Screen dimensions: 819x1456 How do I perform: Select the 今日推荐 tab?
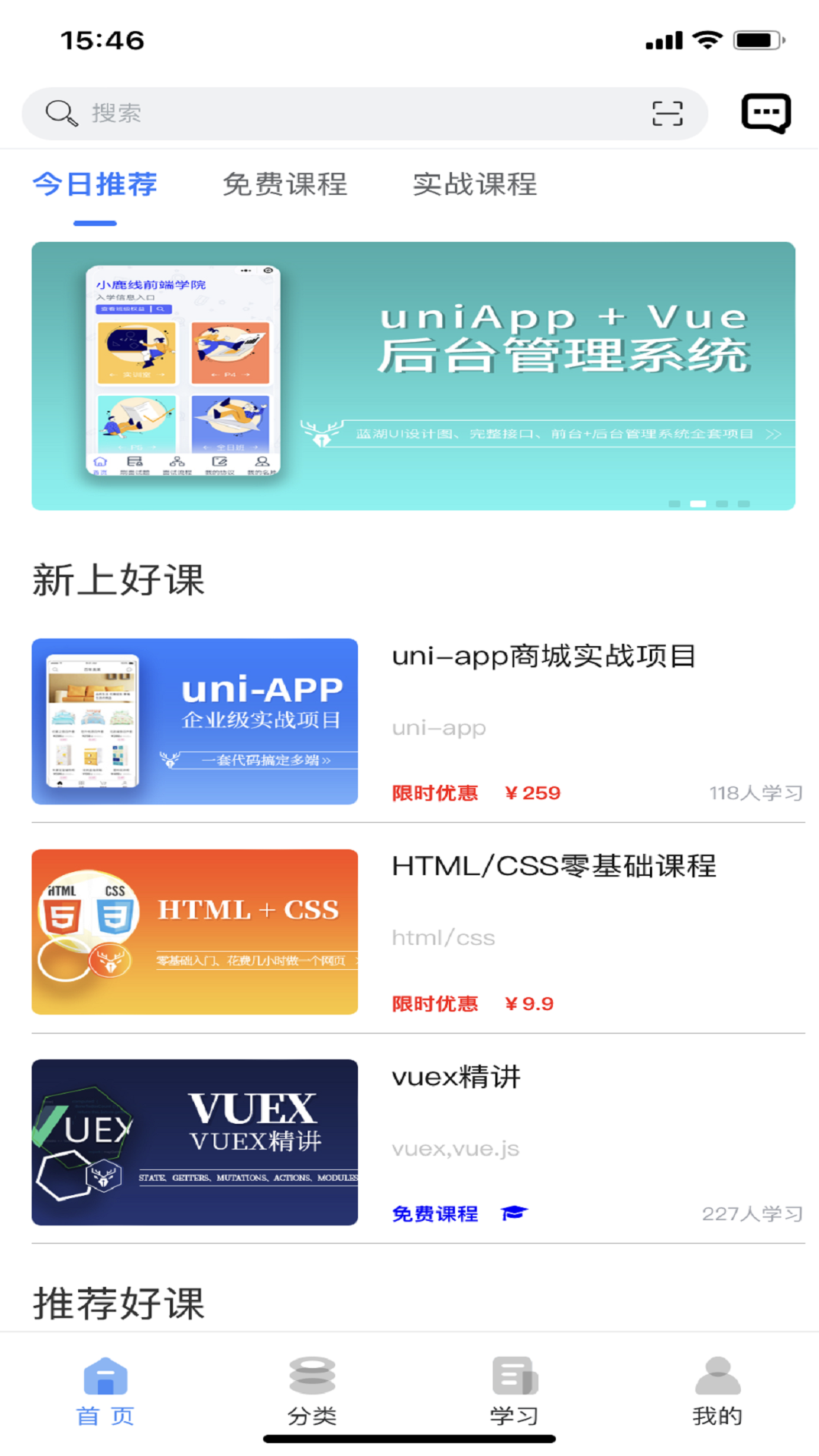[95, 184]
